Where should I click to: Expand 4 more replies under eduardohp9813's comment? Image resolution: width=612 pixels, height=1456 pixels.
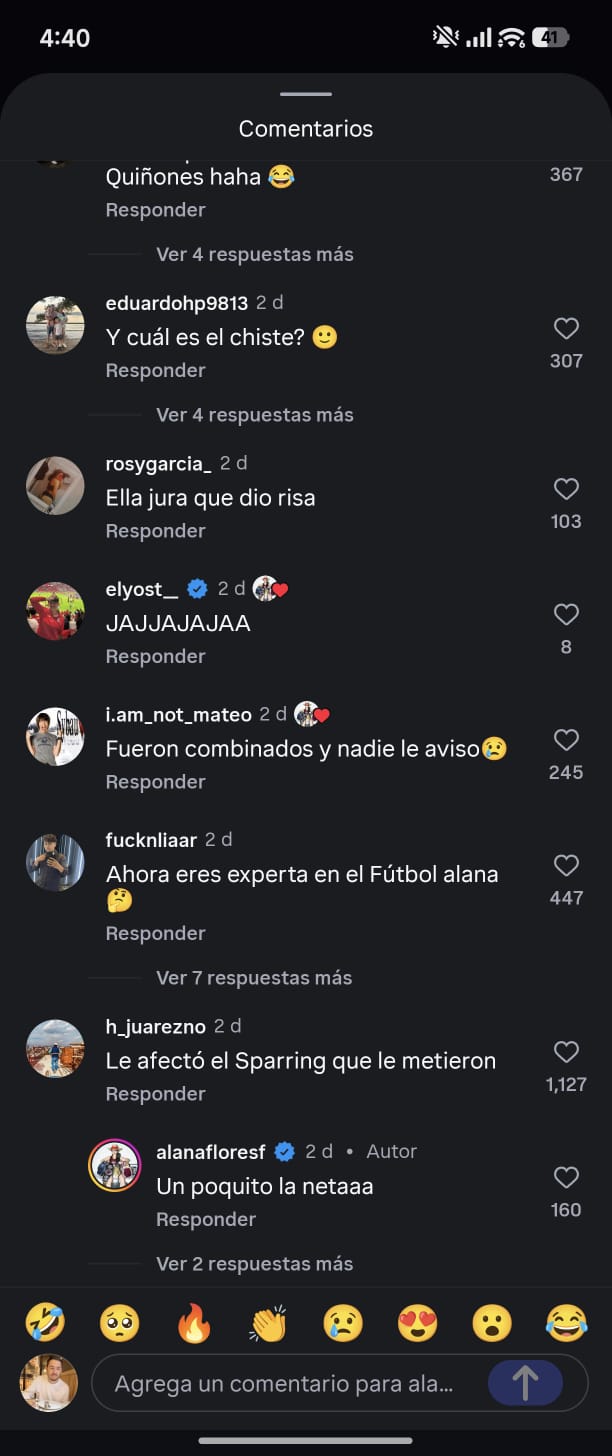pos(255,415)
